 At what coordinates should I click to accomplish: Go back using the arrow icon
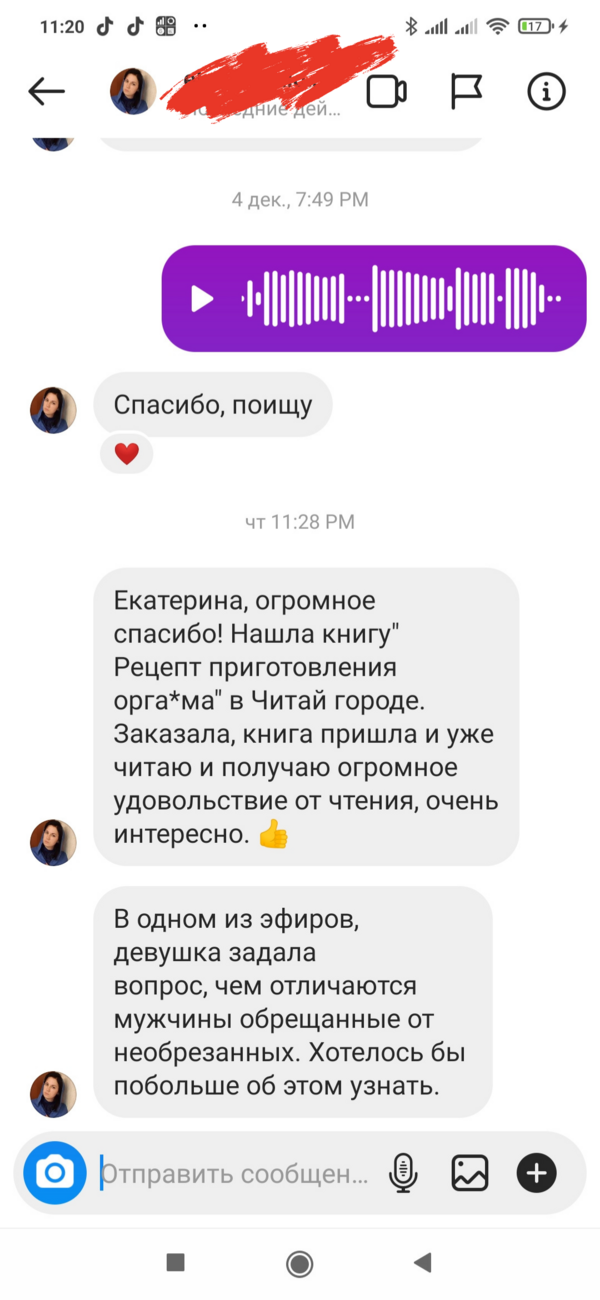point(46,92)
